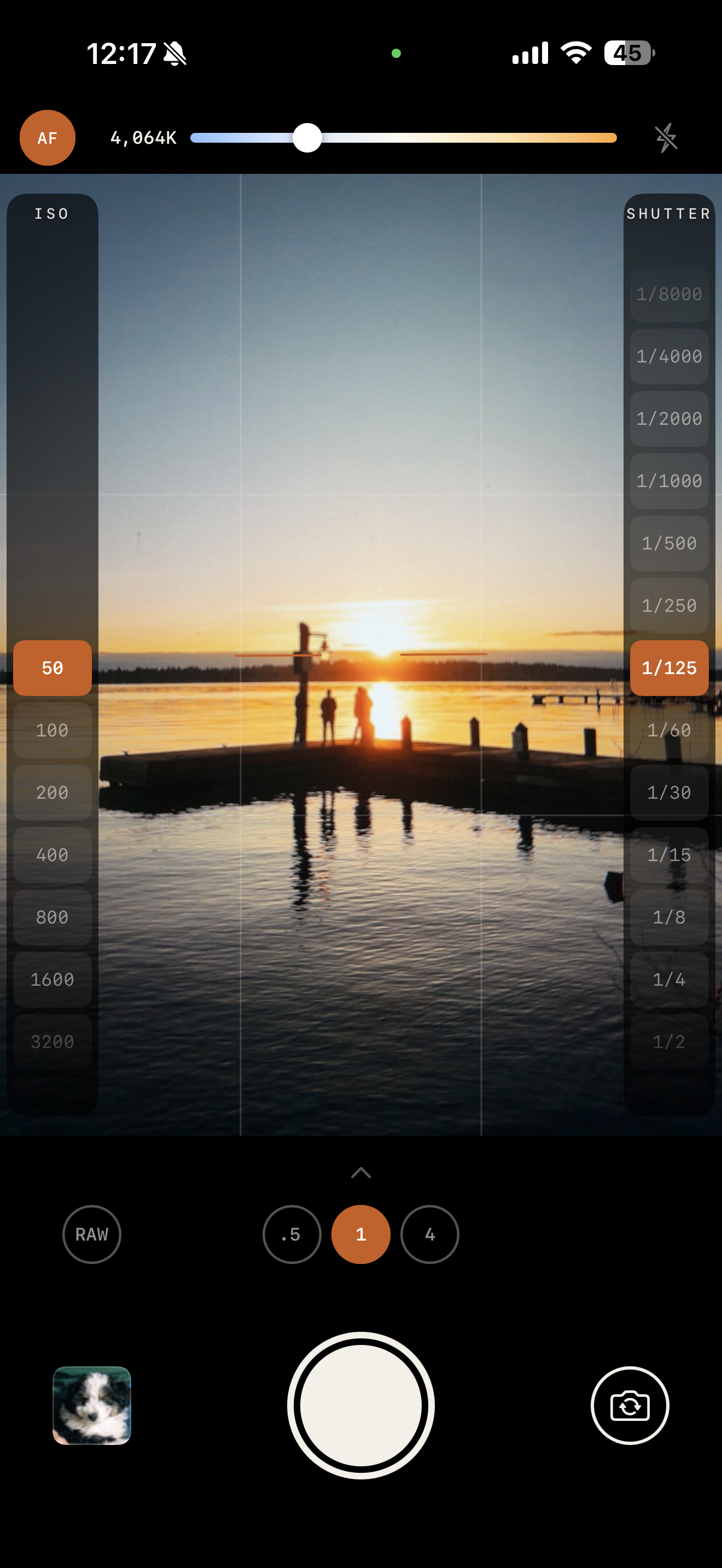The height and width of the screenshot is (1568, 722).
Task: Disable the flash
Action: point(666,138)
